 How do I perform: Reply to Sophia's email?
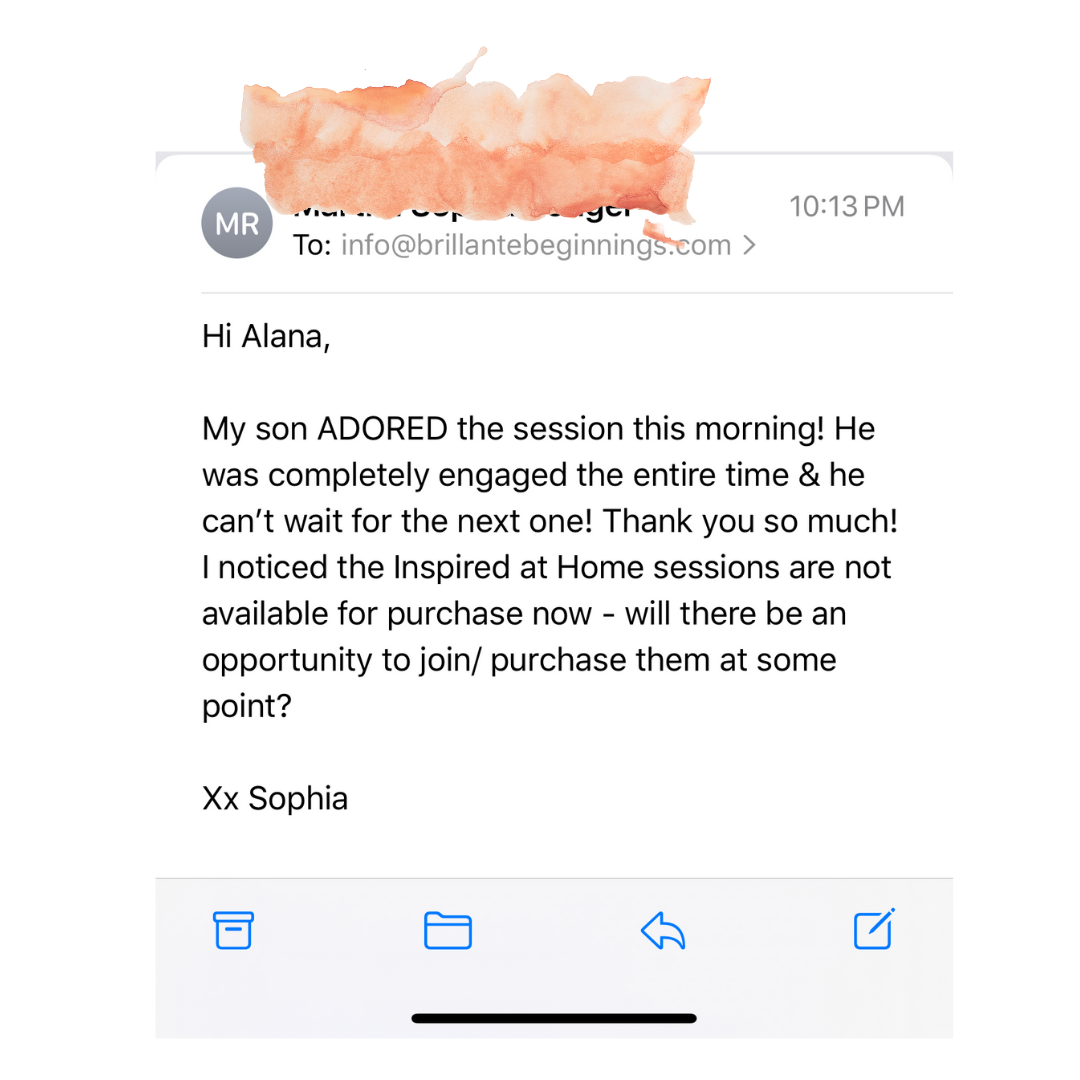click(x=663, y=931)
